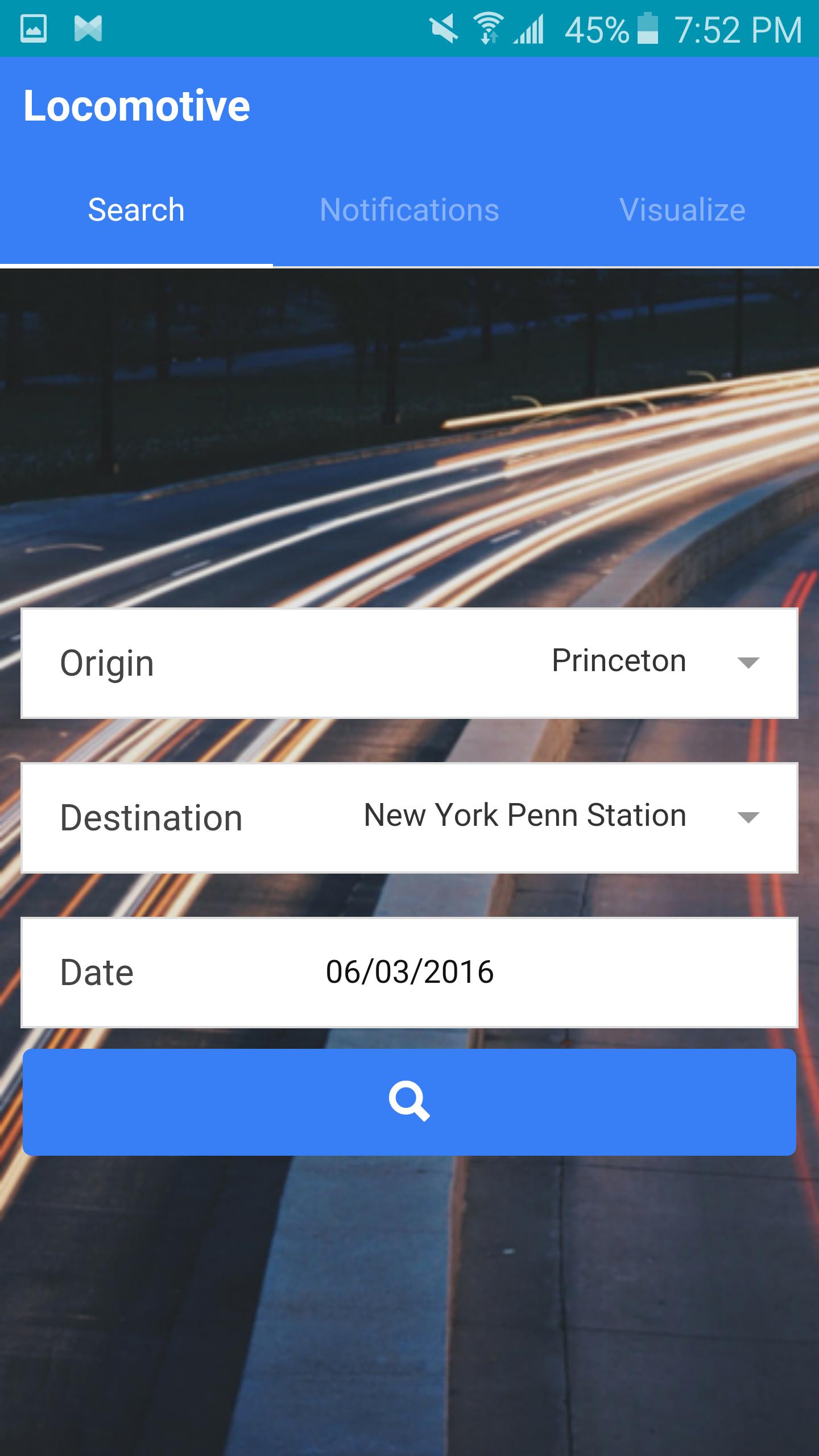
Task: Tap the magnifier search button
Action: pos(409,1102)
